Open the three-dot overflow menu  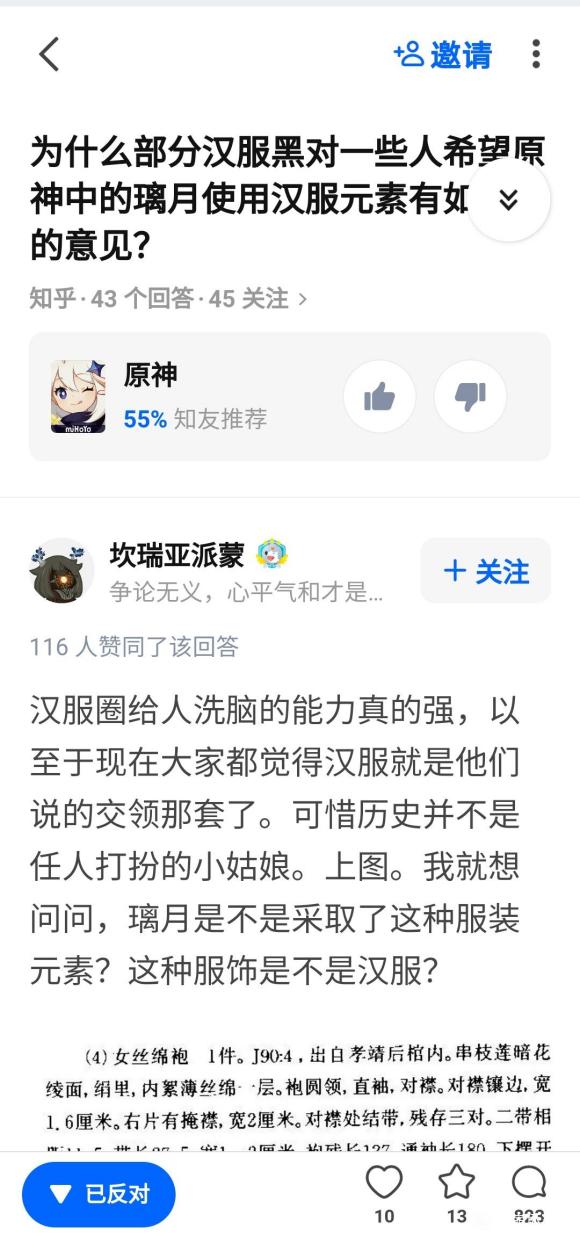click(536, 54)
